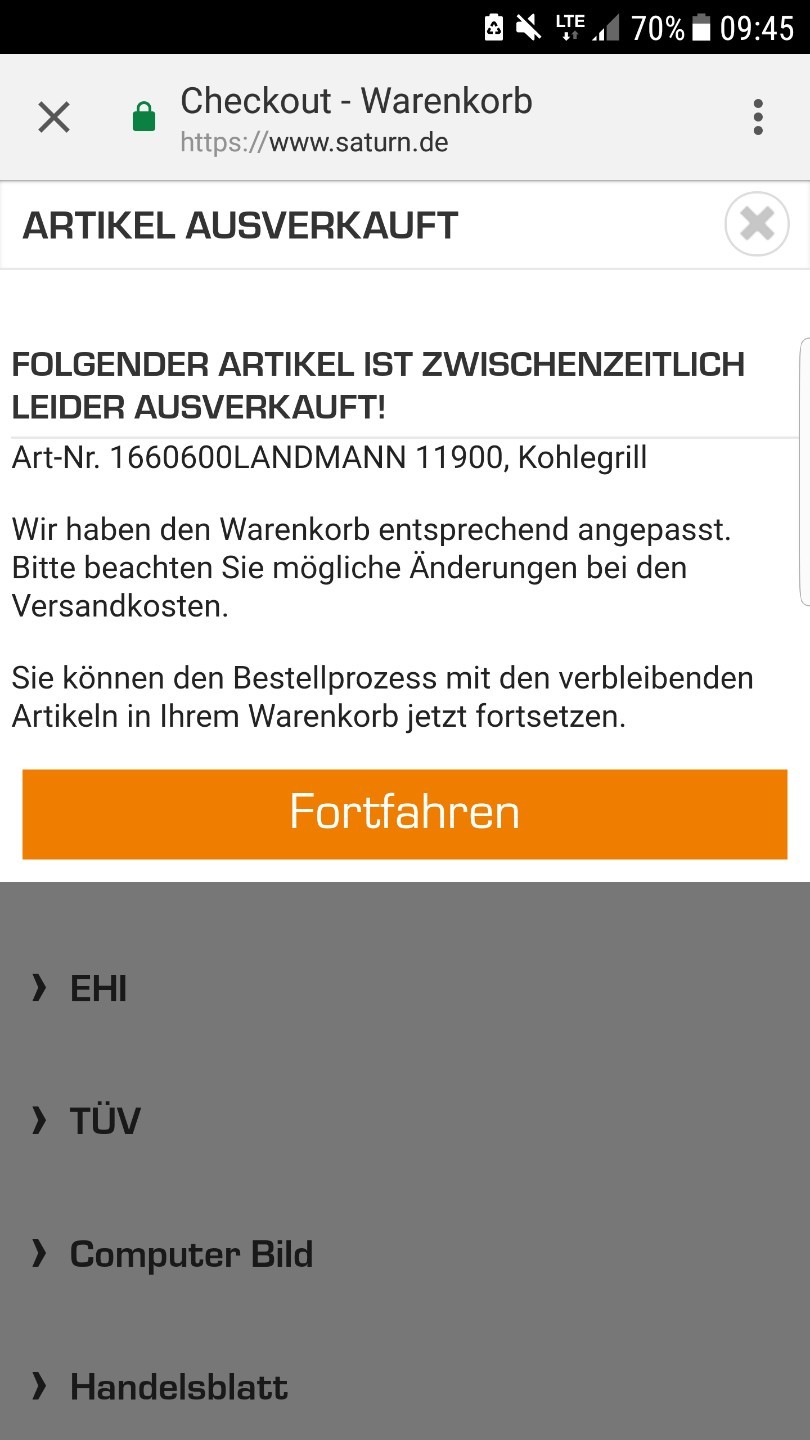Close the Chrome custom tab
The width and height of the screenshot is (810, 1440).
pyautogui.click(x=54, y=118)
